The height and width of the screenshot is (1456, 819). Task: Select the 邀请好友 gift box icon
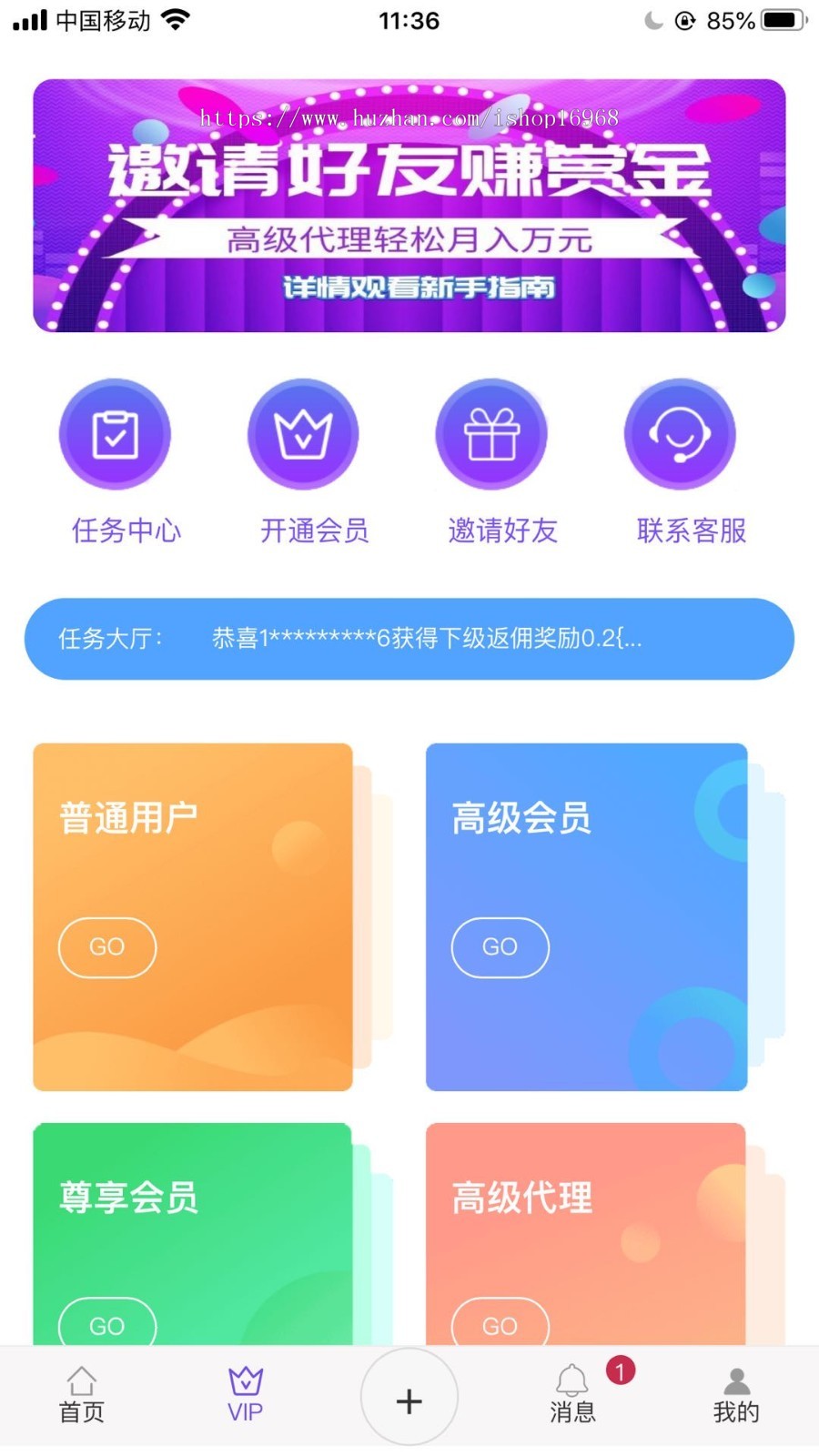(x=491, y=435)
